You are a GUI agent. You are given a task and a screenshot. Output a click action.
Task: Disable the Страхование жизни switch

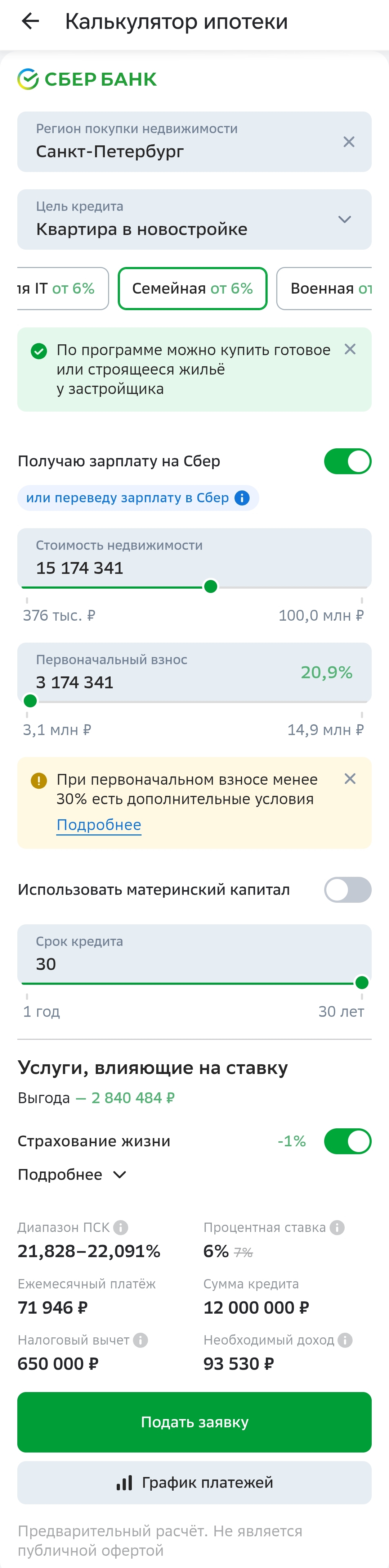pyautogui.click(x=347, y=1141)
